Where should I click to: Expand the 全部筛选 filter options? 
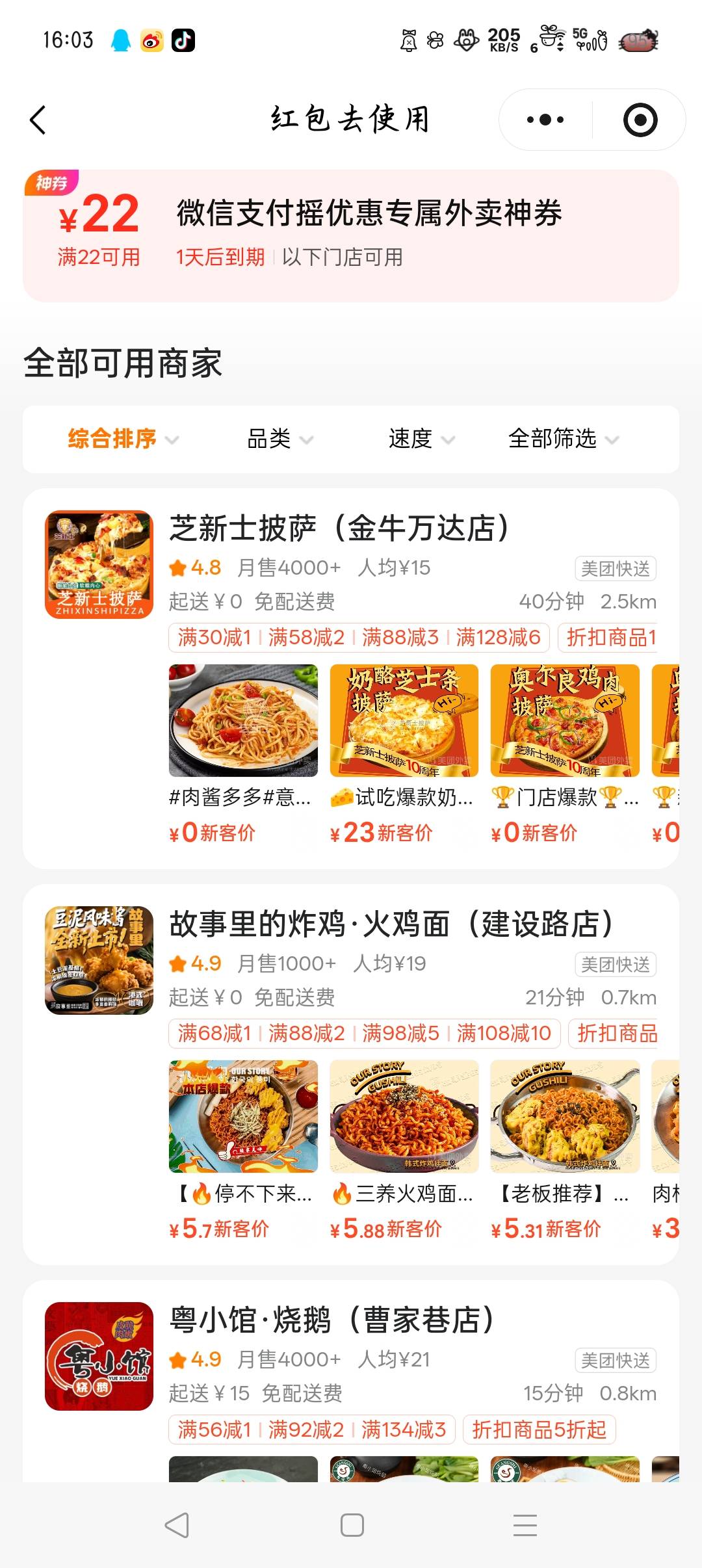[562, 439]
